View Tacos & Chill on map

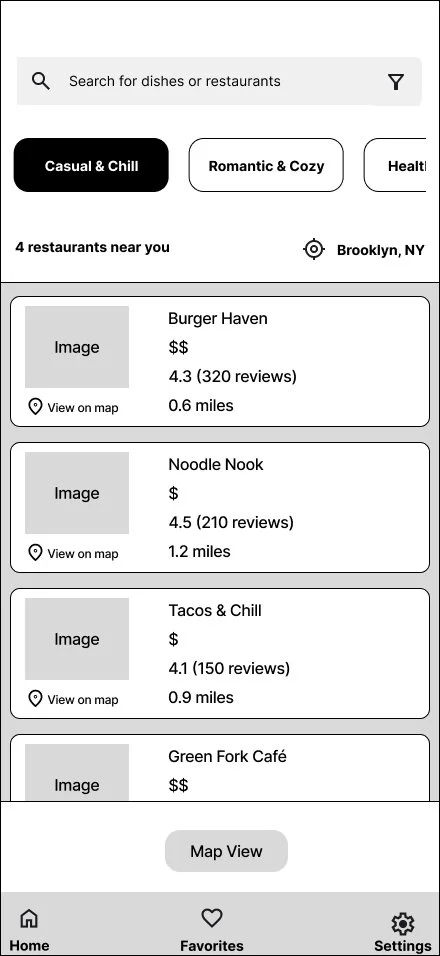pyautogui.click(x=73, y=699)
